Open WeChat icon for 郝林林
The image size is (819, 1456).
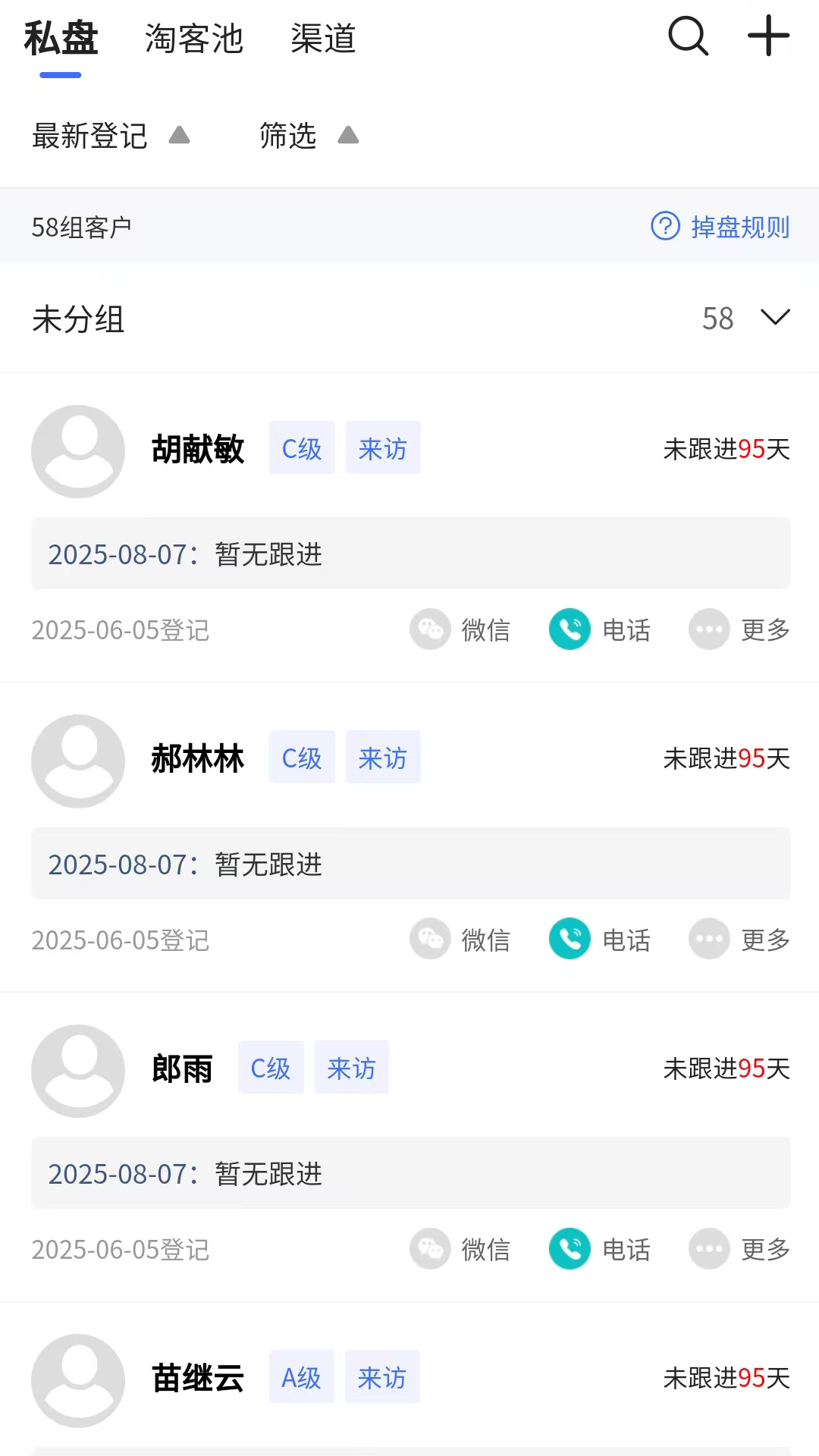tap(430, 939)
